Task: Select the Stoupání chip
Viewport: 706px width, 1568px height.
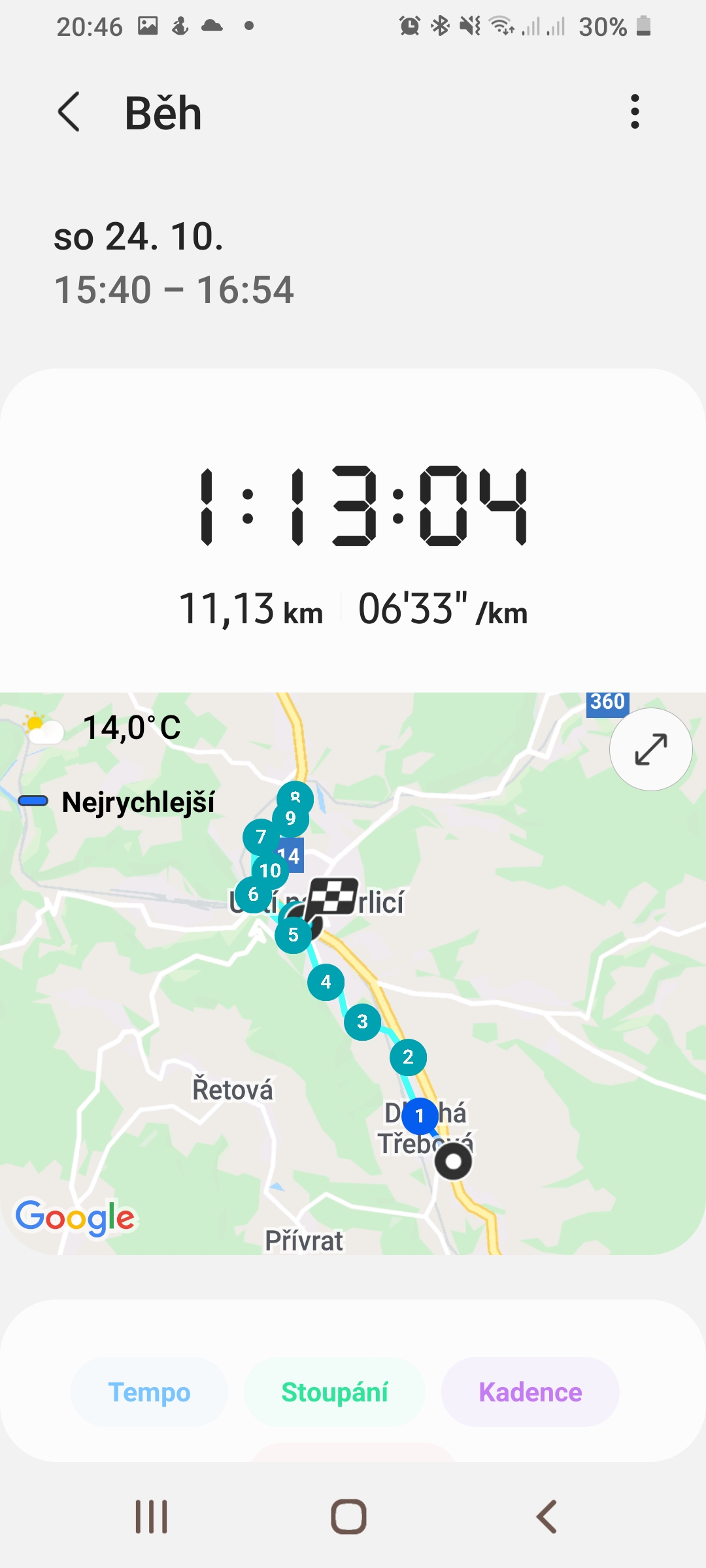Action: click(x=335, y=1392)
